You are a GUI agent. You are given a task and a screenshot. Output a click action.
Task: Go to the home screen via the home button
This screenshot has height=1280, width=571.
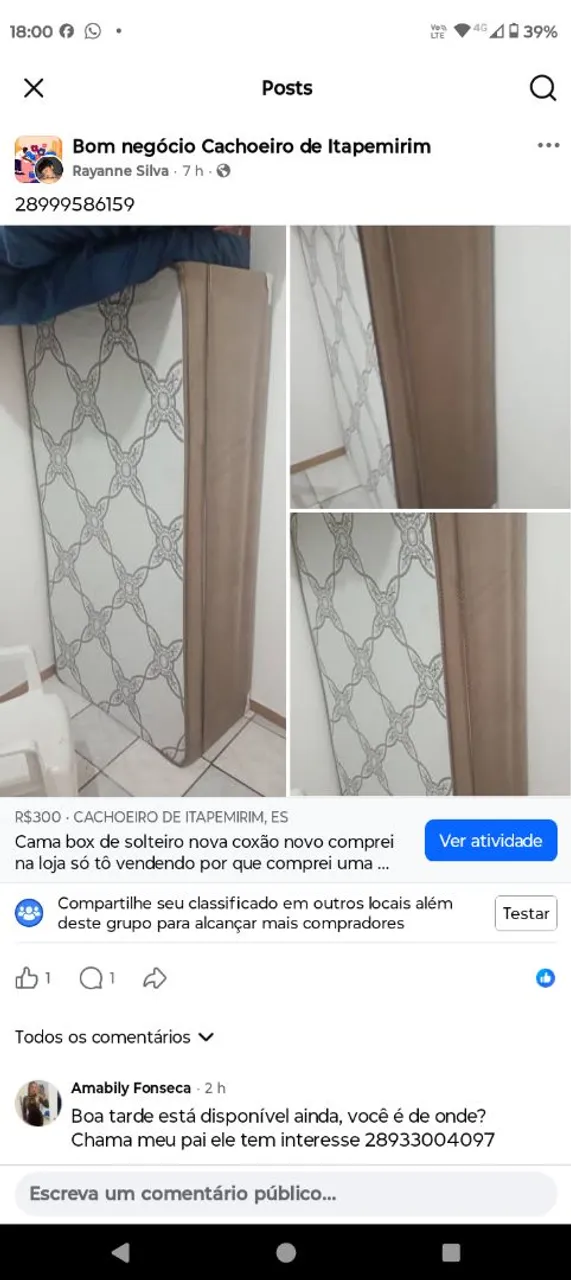coord(286,1252)
